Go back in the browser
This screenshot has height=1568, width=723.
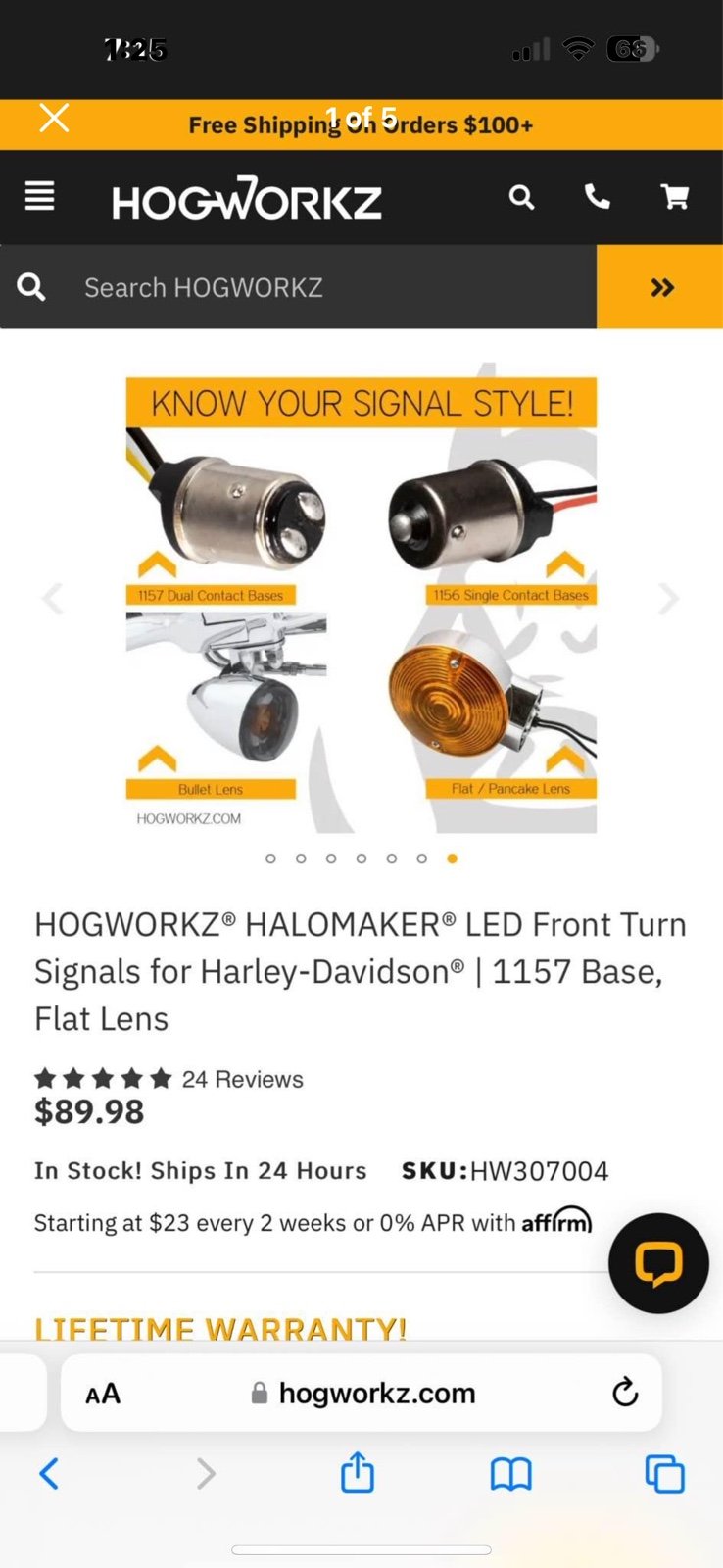[49, 1473]
